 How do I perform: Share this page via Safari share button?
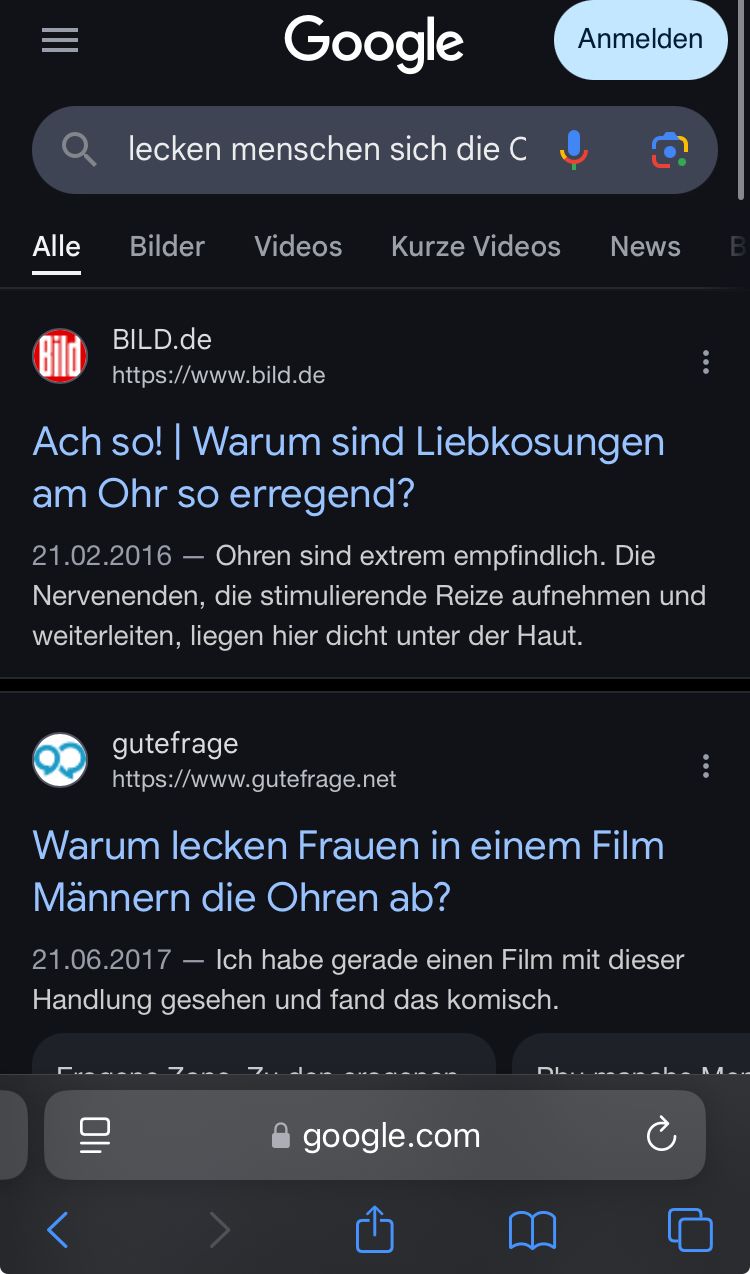click(x=375, y=1230)
